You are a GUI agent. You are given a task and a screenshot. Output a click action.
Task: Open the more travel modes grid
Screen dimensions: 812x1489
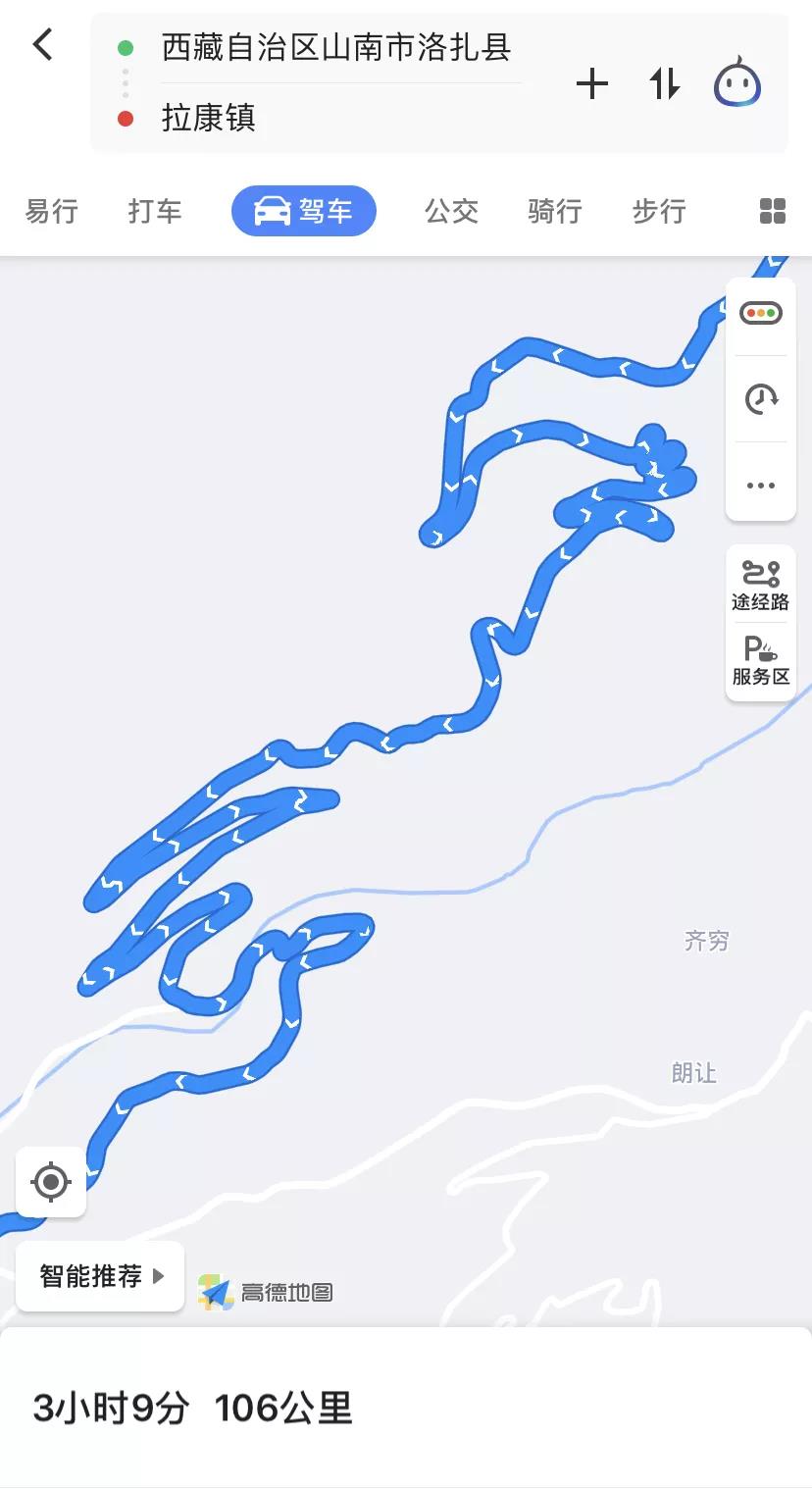[x=773, y=211]
